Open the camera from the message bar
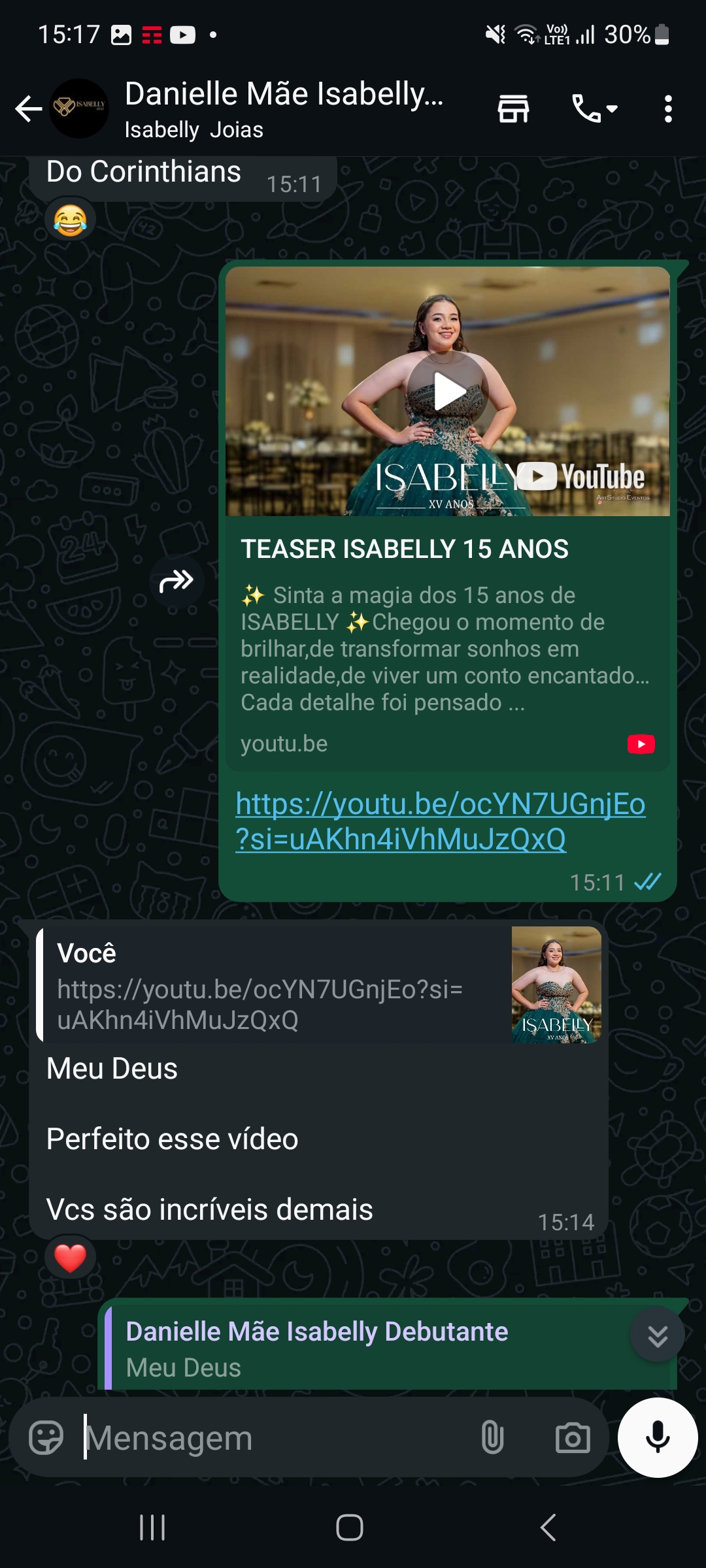 (573, 1438)
